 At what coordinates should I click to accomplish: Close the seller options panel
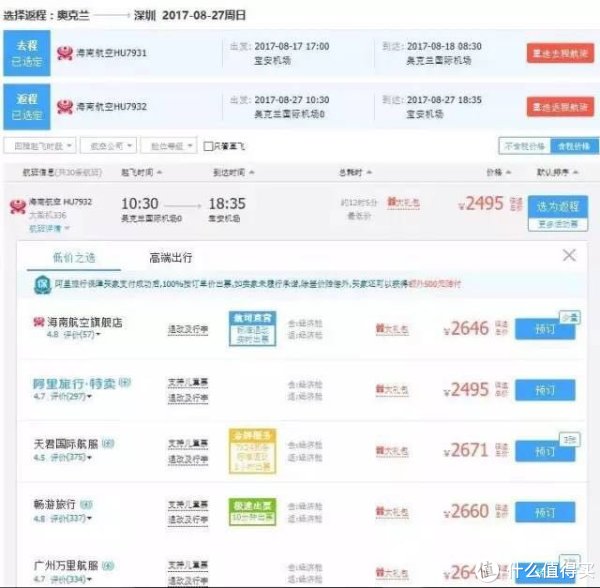(569, 256)
